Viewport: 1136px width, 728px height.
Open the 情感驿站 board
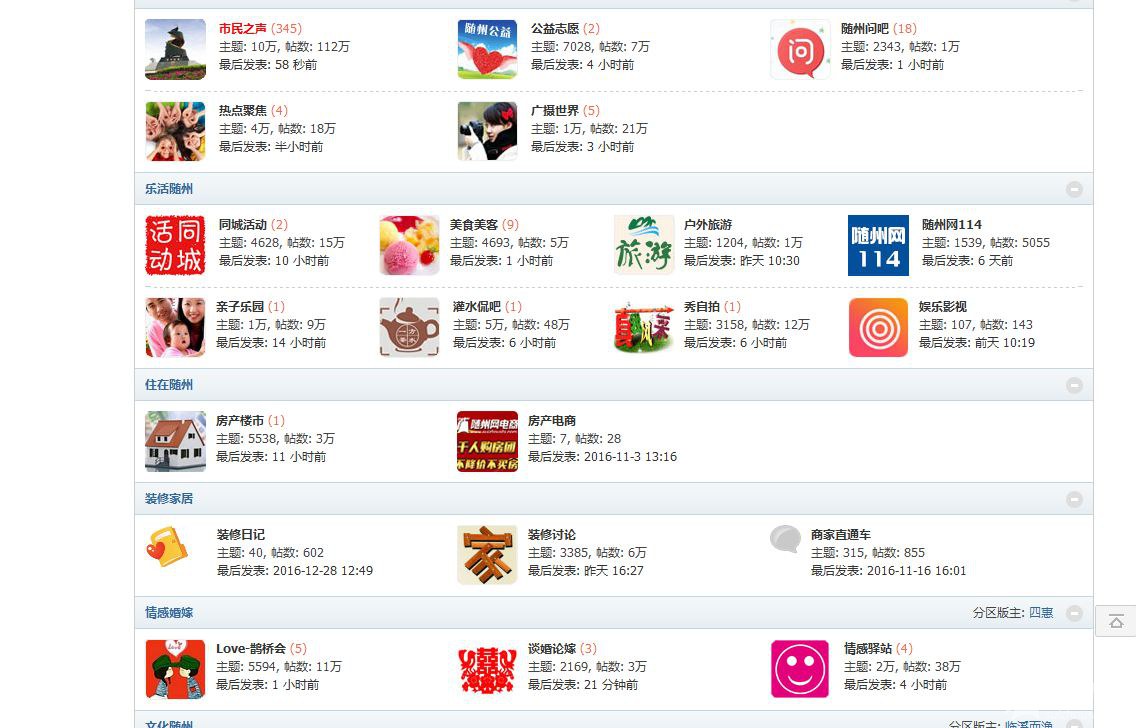point(868,649)
